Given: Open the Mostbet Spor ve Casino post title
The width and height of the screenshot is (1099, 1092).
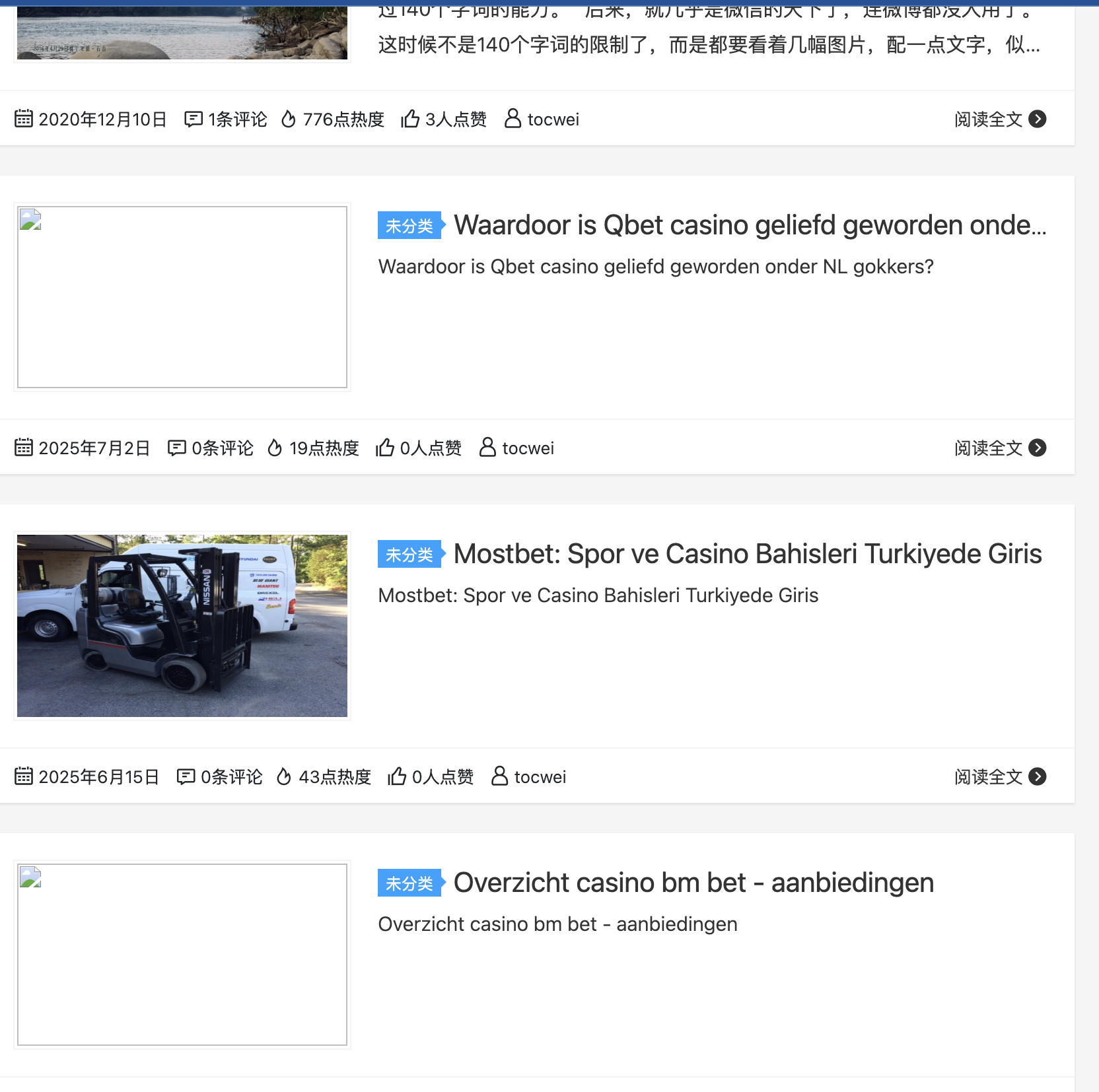Looking at the screenshot, I should [x=747, y=555].
